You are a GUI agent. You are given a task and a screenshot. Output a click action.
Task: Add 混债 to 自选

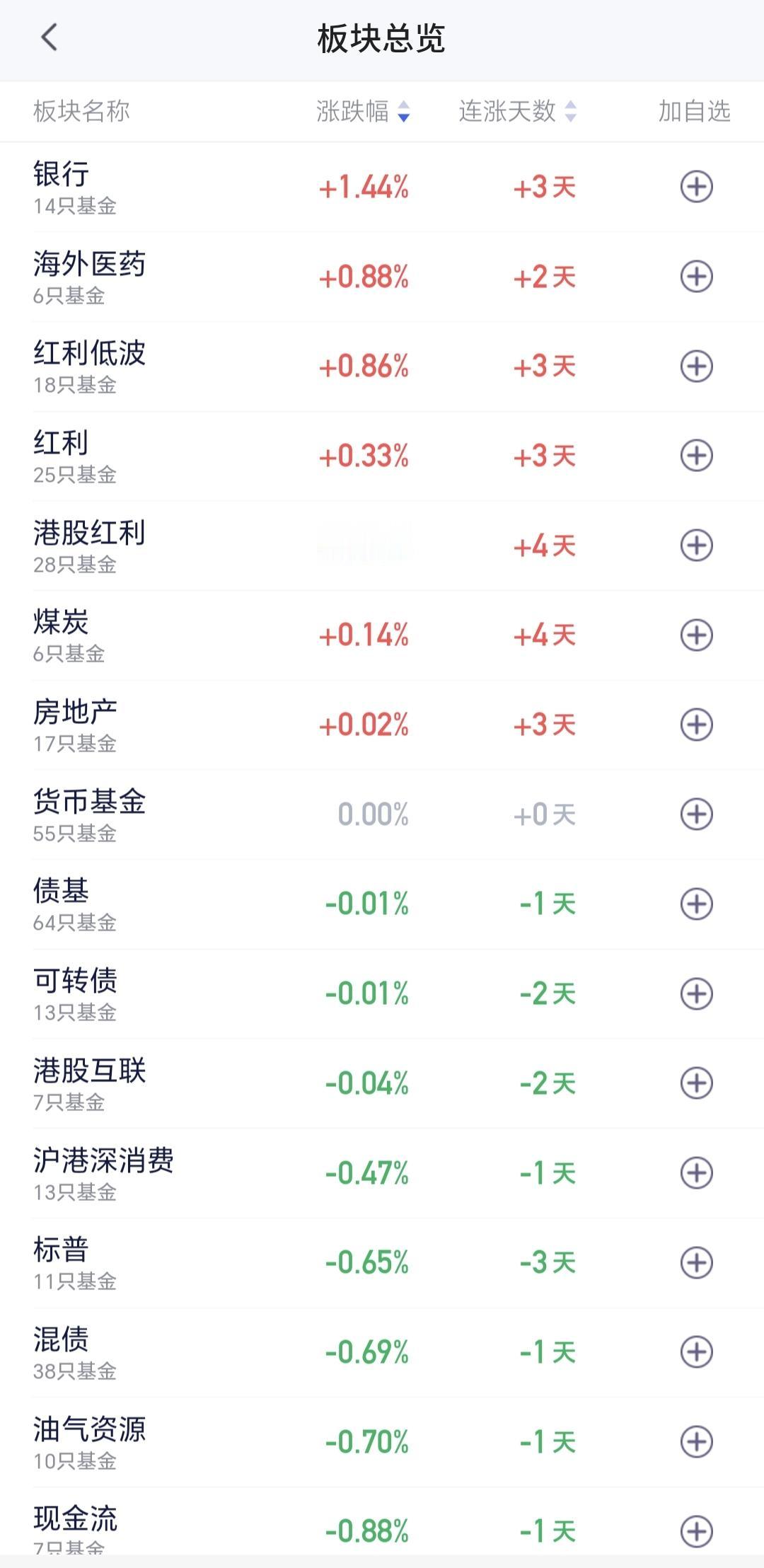coord(696,1352)
